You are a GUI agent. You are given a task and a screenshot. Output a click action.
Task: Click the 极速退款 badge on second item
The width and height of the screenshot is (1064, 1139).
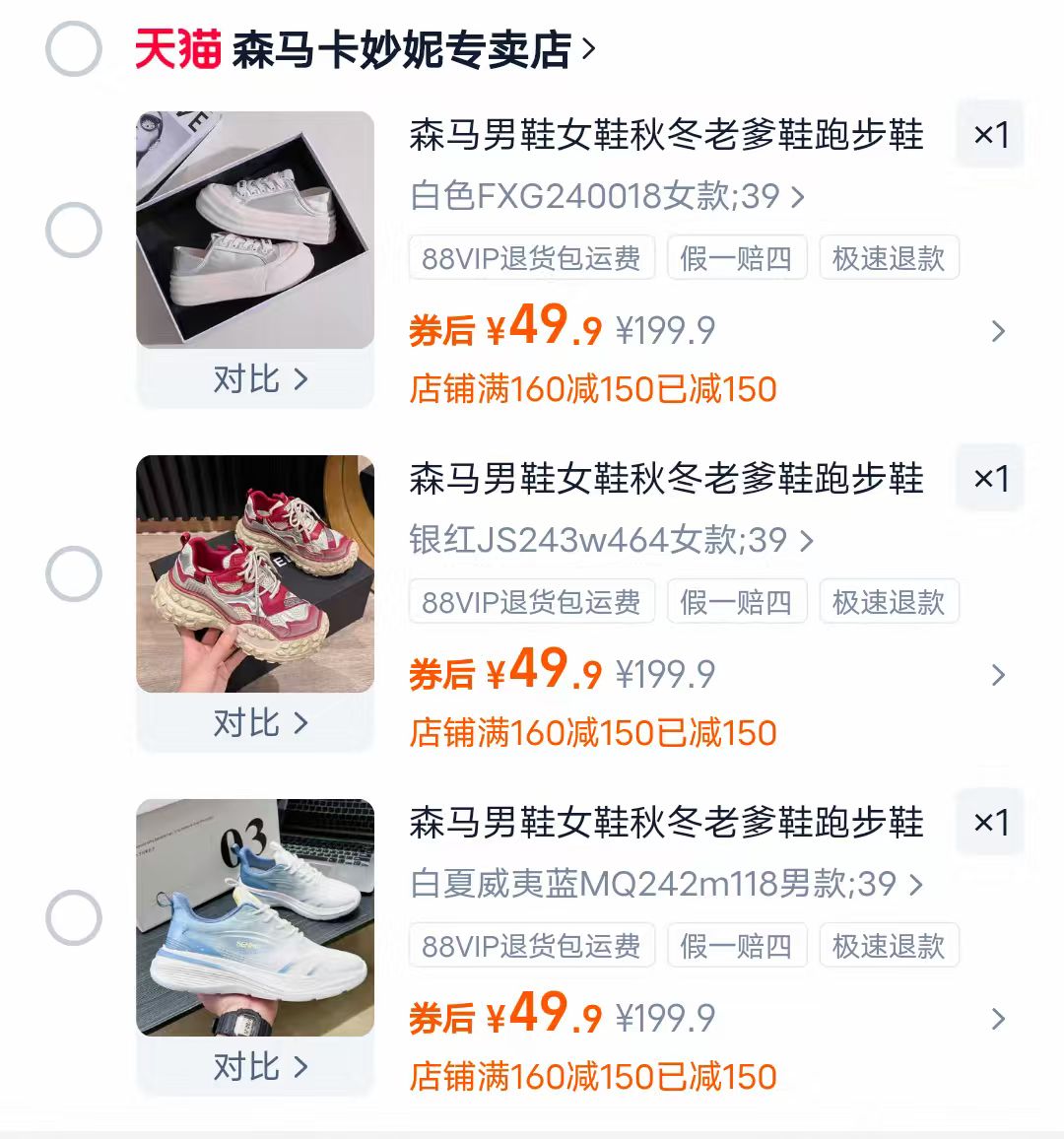pos(889,601)
